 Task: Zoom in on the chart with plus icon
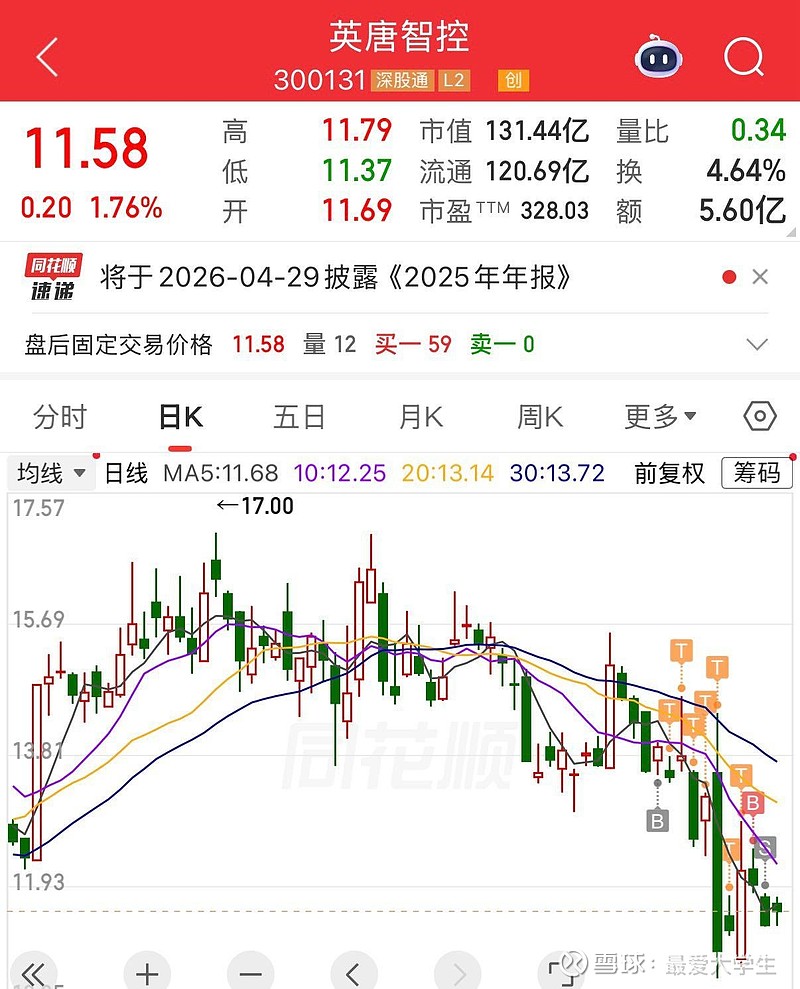(146, 971)
